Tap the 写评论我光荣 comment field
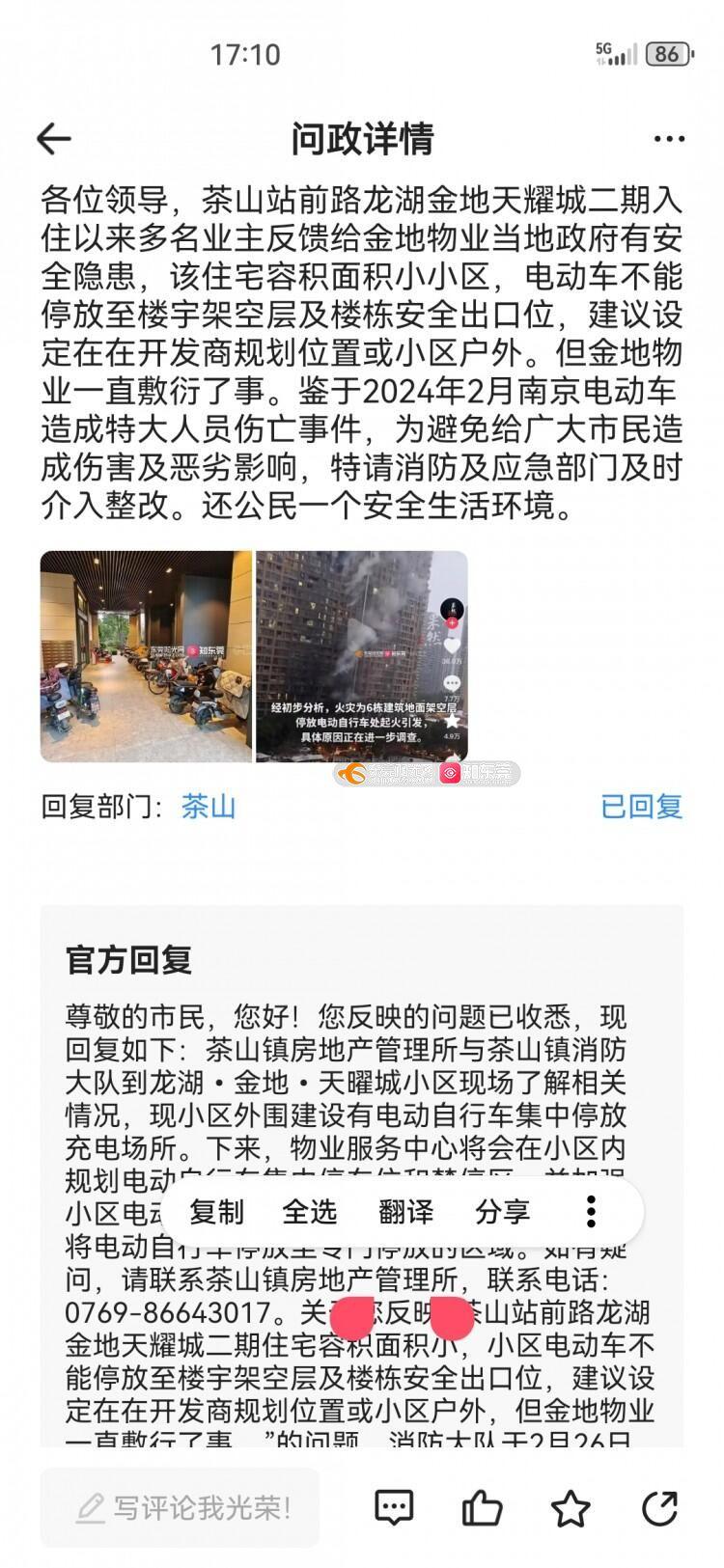Viewport: 724px width, 1568px height. pos(180,1507)
